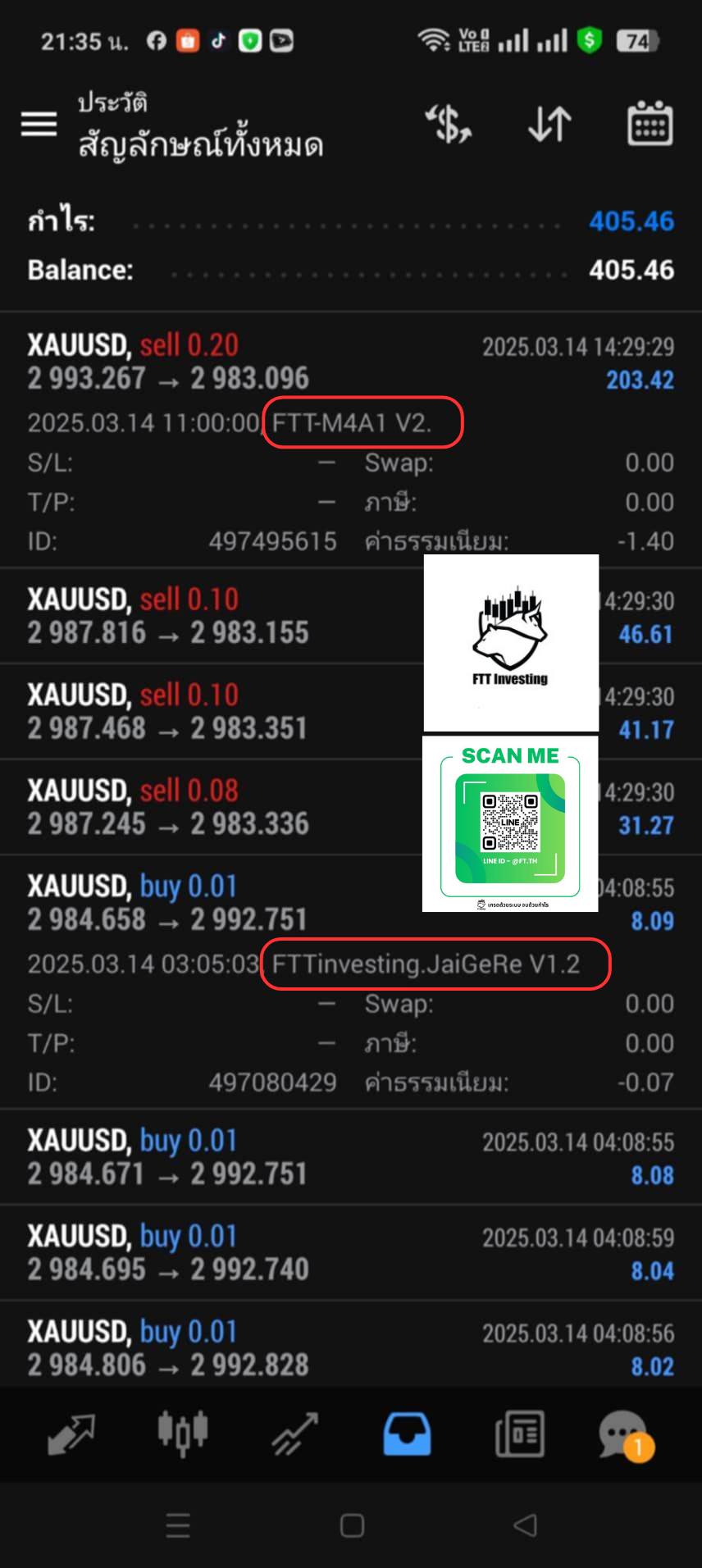Tap the sort arrows icon

(x=549, y=125)
